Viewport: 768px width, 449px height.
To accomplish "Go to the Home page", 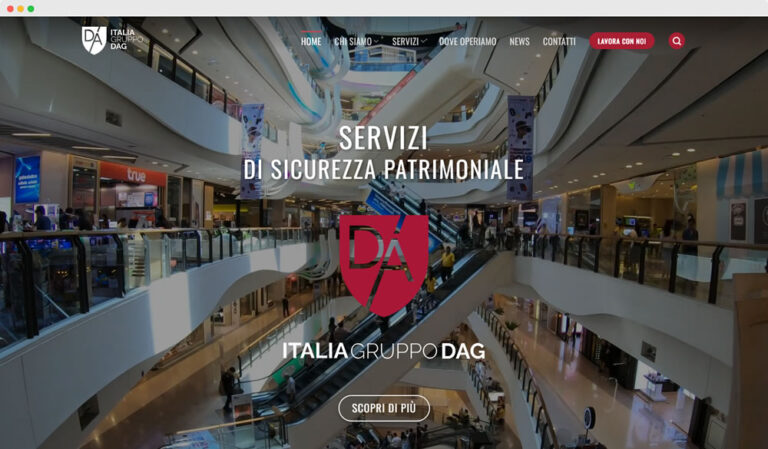I will click(x=311, y=42).
